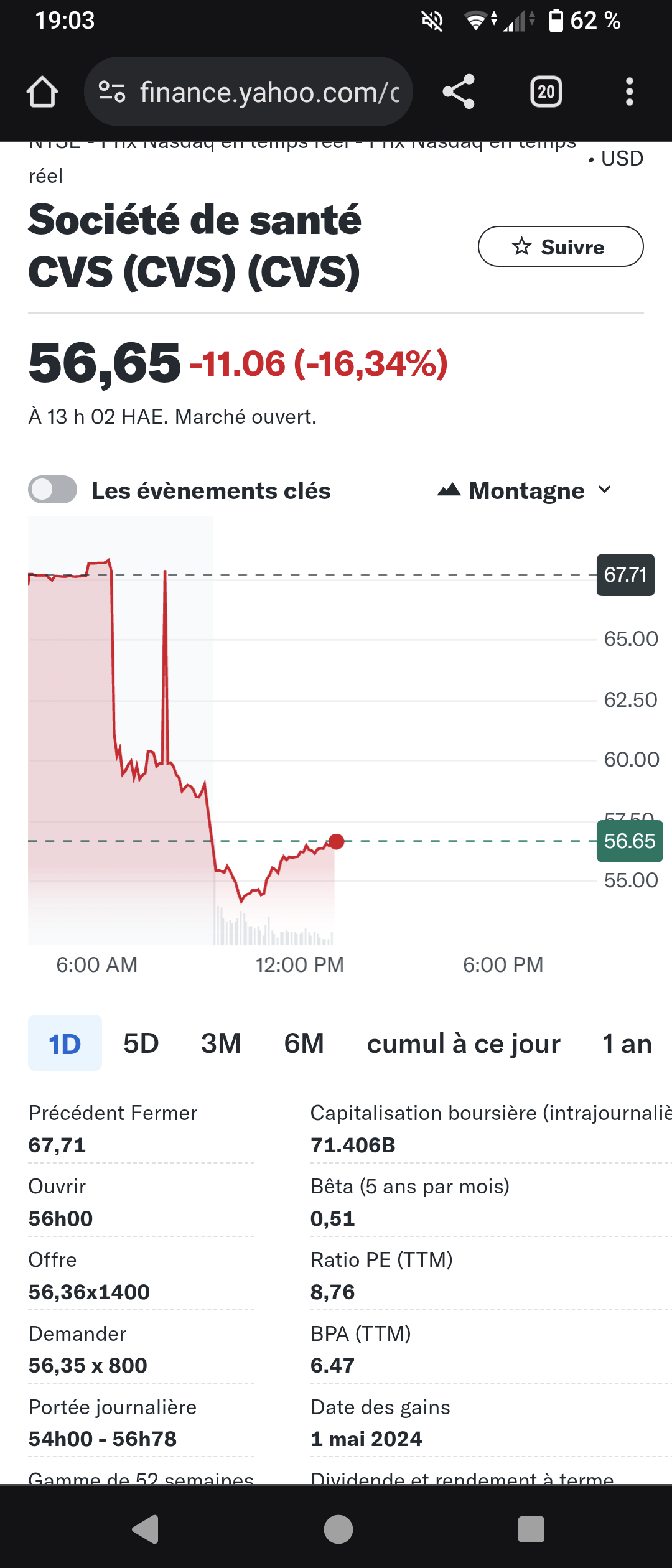Expand the Montagne chart type dropdown

(526, 490)
